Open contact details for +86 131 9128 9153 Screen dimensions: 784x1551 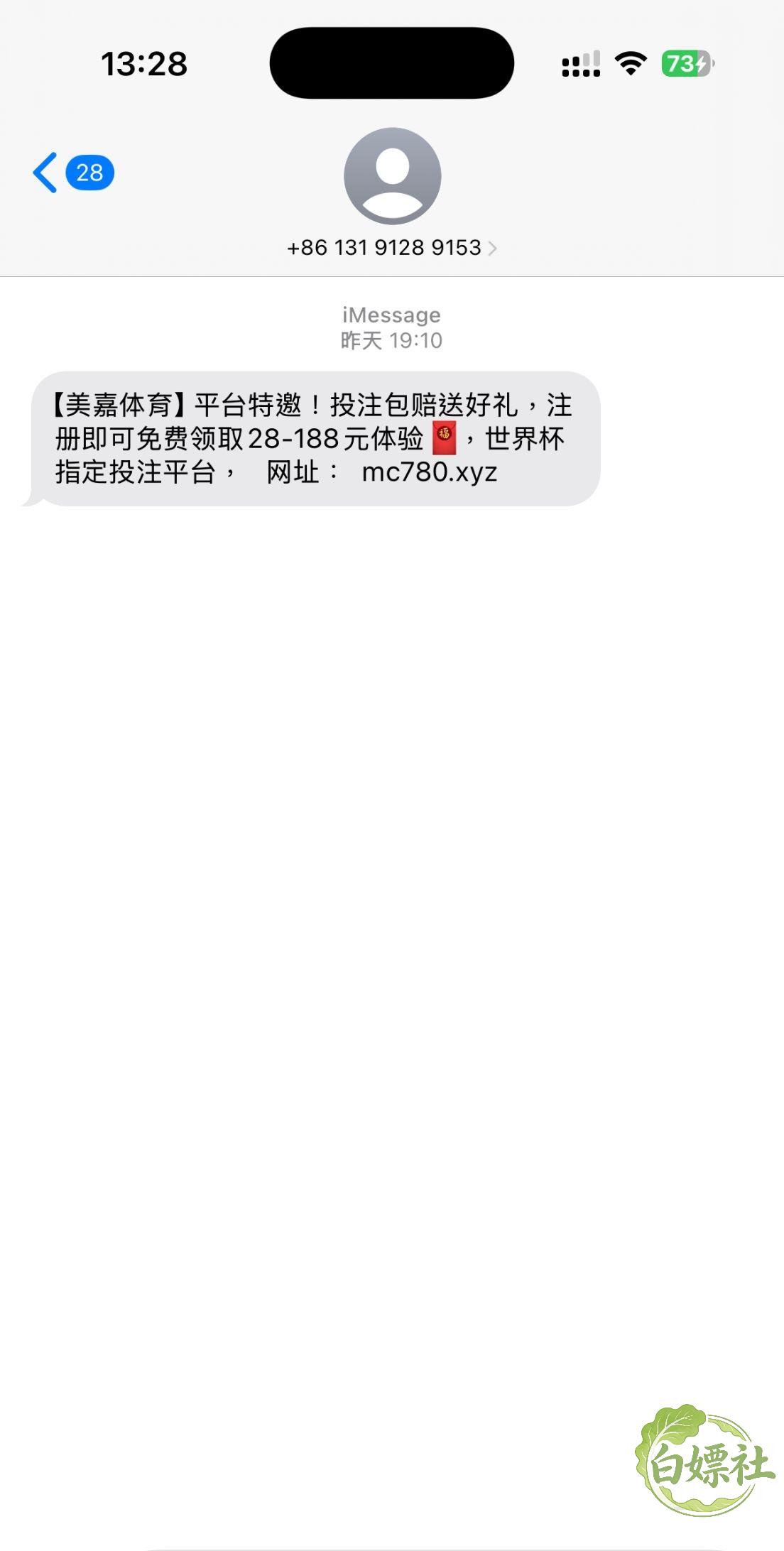pos(391,247)
